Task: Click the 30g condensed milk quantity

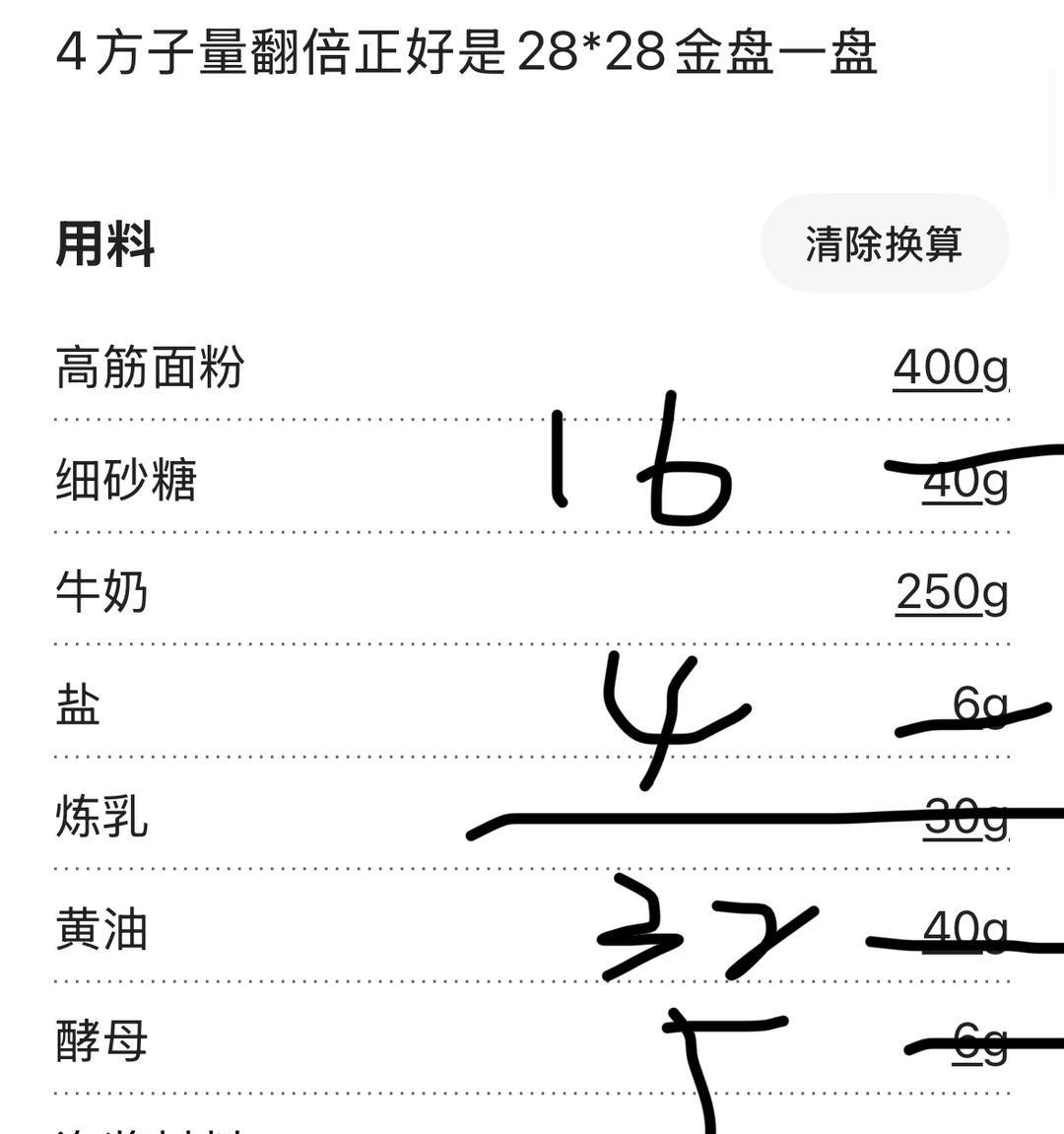Action: point(965,818)
